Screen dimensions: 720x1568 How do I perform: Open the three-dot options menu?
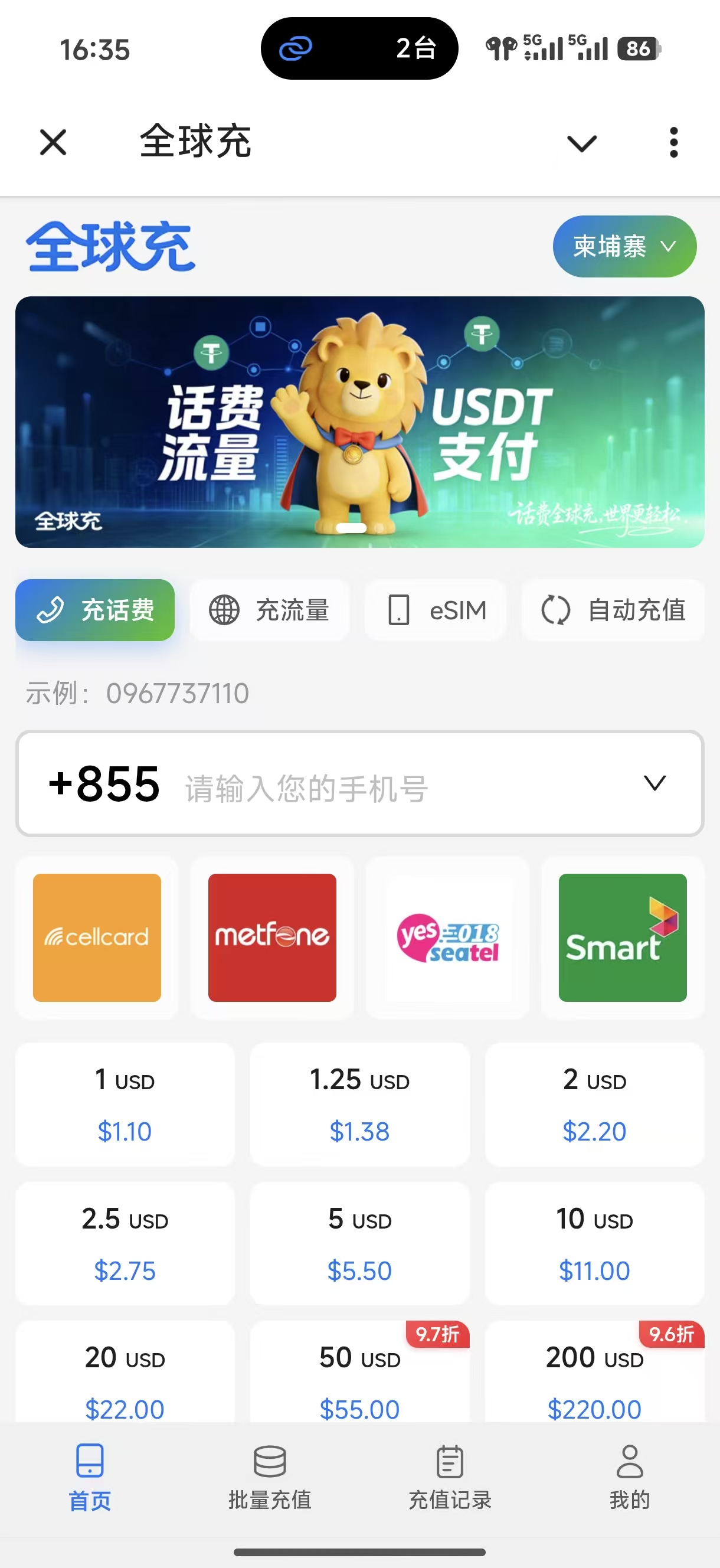(x=673, y=142)
